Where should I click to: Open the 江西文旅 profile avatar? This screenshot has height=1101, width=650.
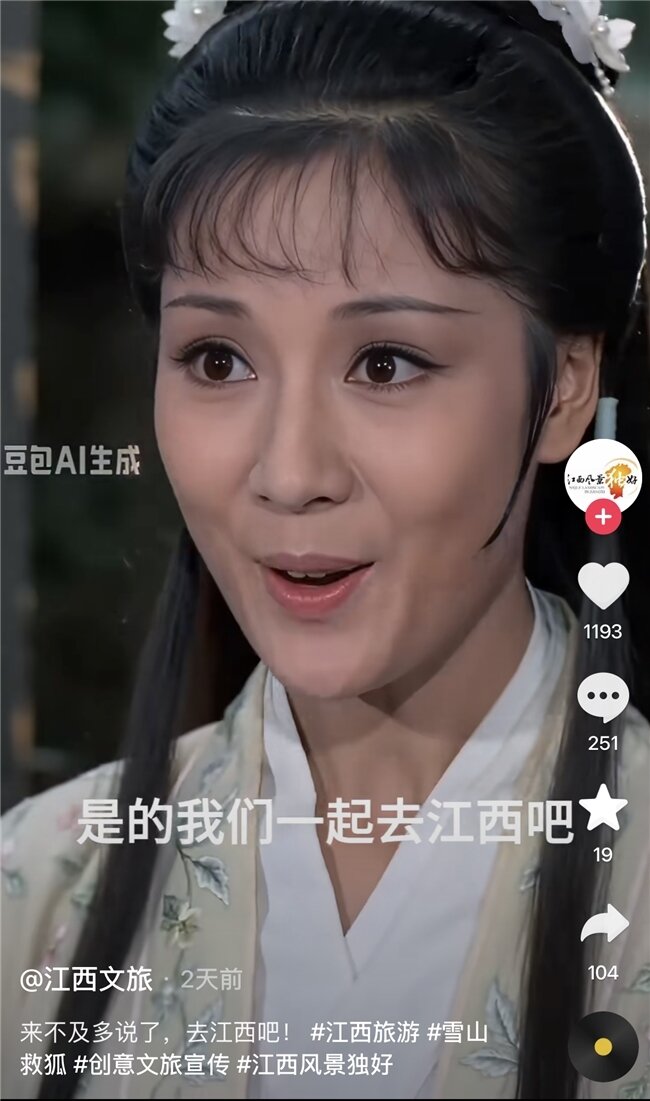pyautogui.click(x=603, y=478)
